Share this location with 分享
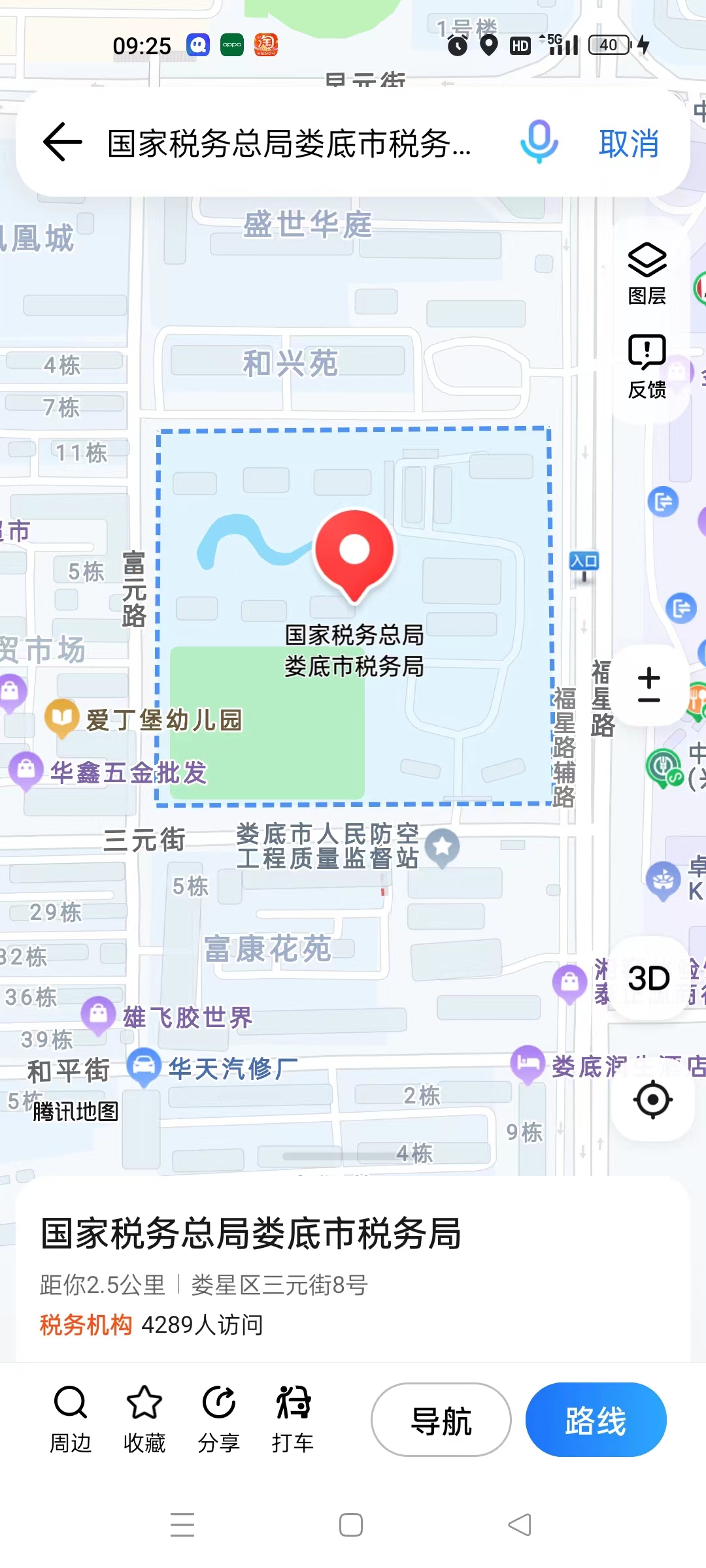The width and height of the screenshot is (706, 1568). [218, 1420]
